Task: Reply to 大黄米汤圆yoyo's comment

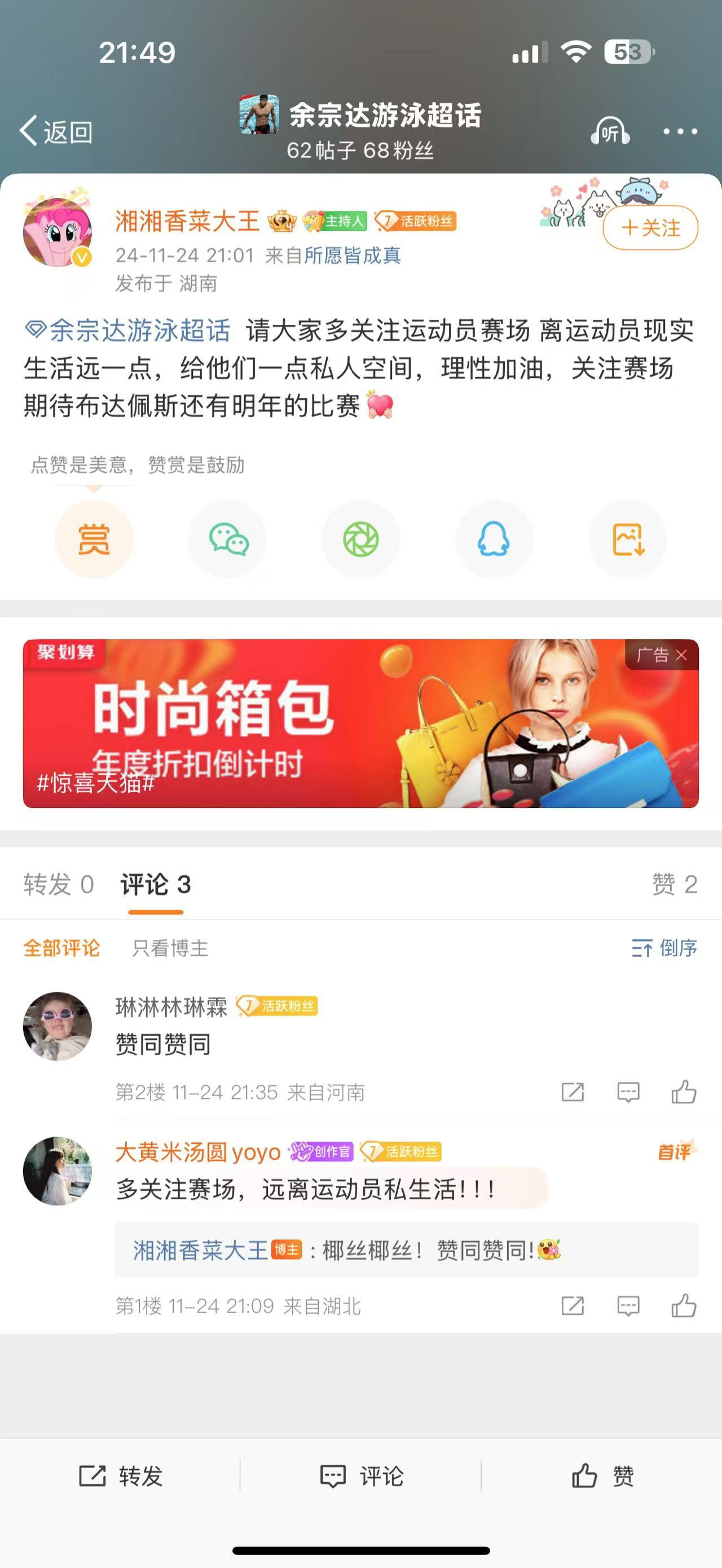Action: pos(628,1306)
